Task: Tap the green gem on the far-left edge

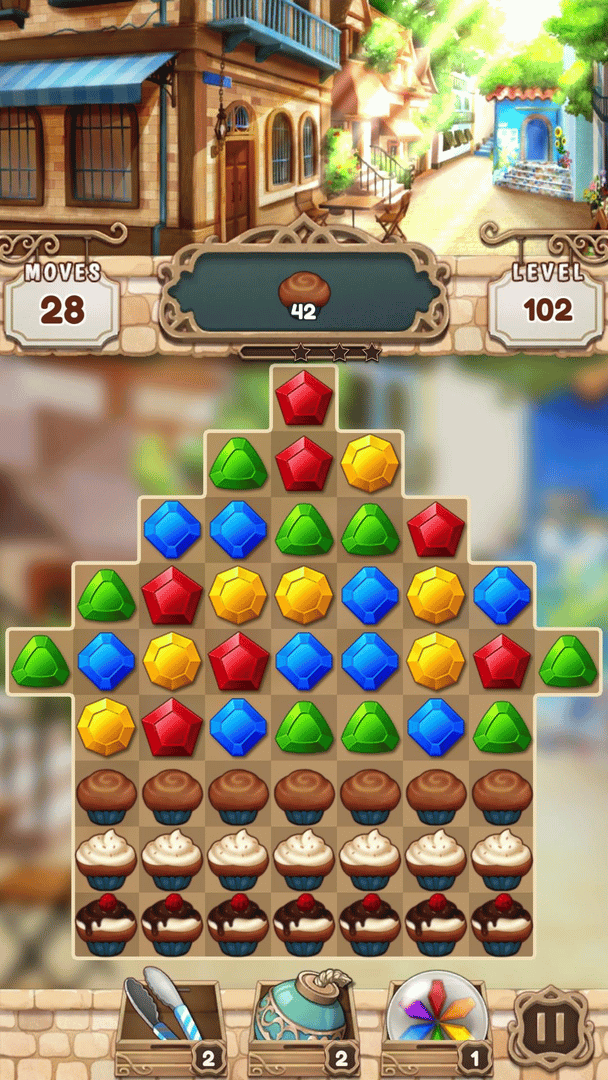Action: pos(40,662)
